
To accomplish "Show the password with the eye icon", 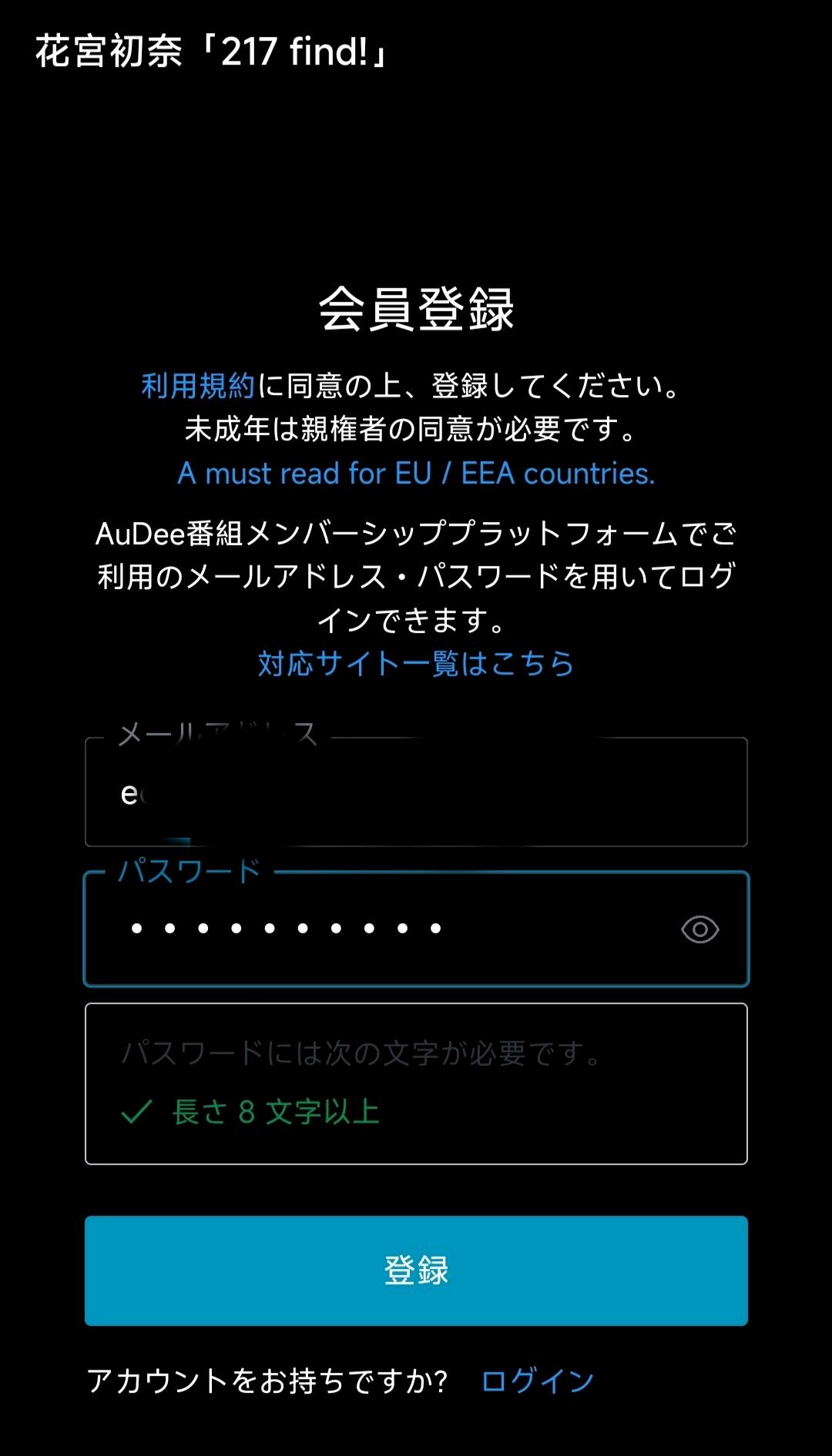I will tap(699, 929).
